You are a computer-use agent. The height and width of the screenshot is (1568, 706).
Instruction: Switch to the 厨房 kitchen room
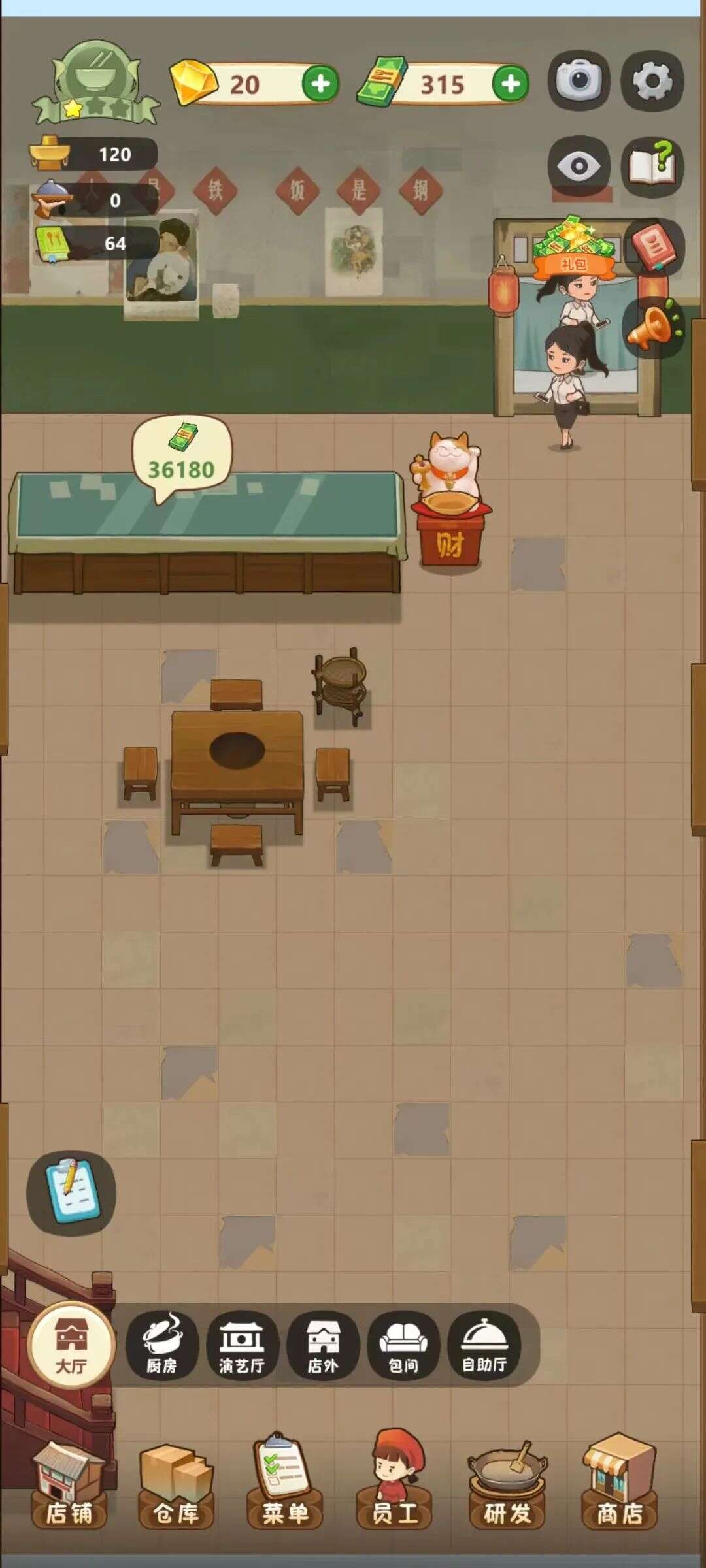point(161,1346)
